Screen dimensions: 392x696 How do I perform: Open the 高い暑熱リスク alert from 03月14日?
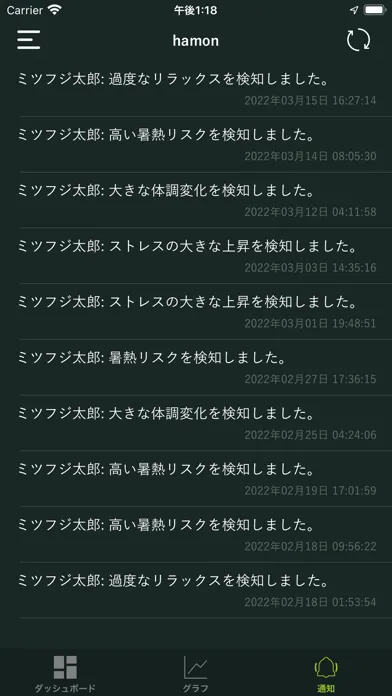coord(196,145)
